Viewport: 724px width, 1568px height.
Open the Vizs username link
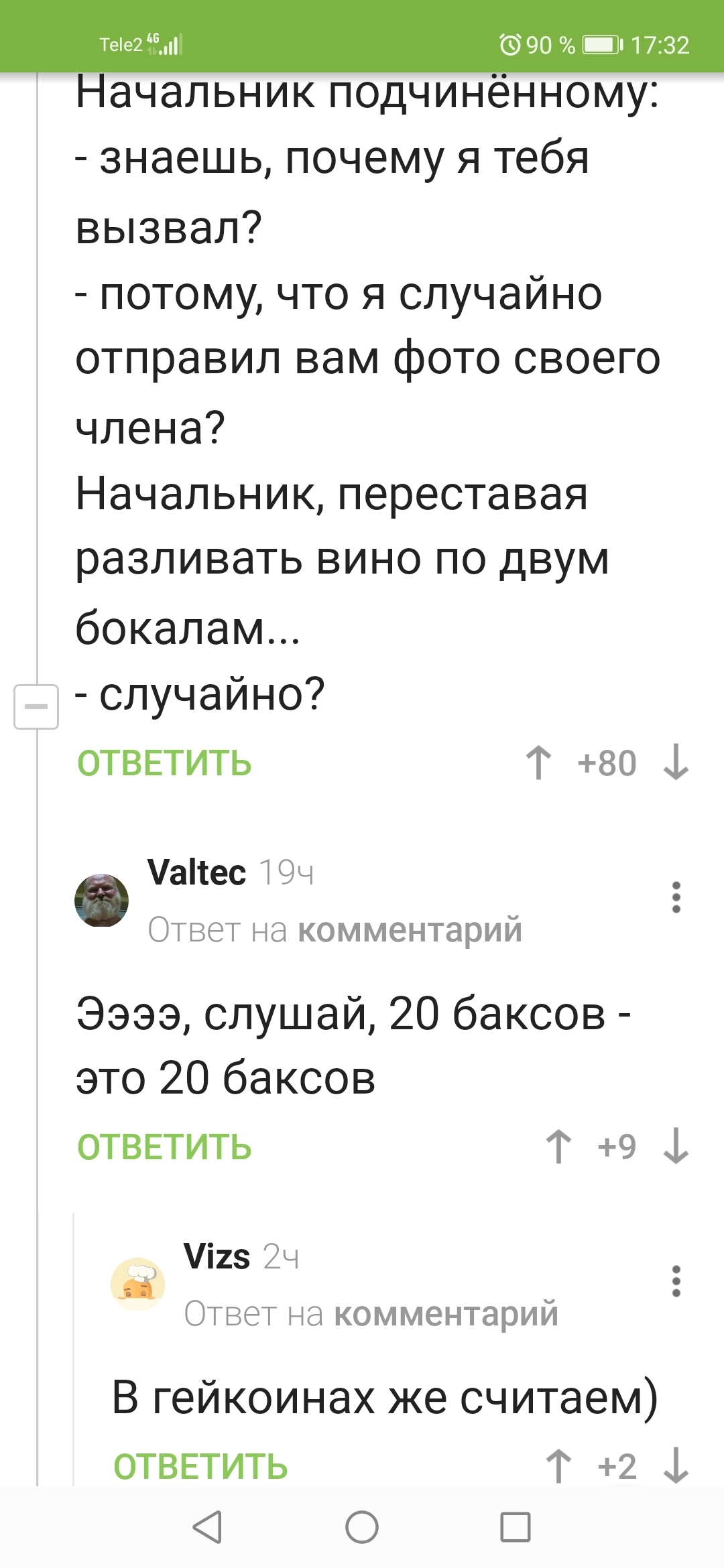217,1256
